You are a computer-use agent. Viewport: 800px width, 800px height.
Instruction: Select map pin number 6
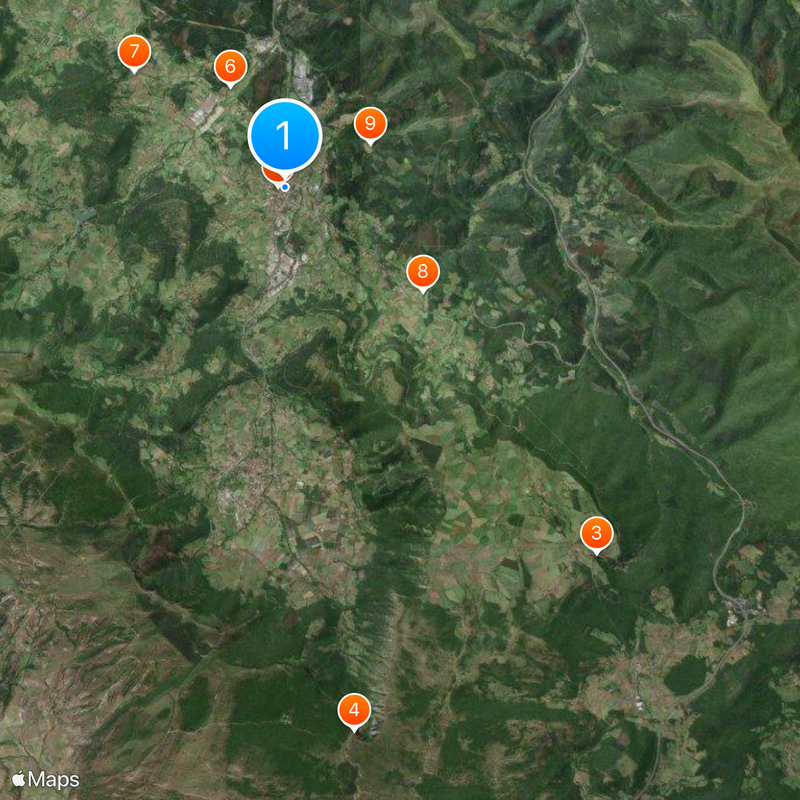point(230,67)
